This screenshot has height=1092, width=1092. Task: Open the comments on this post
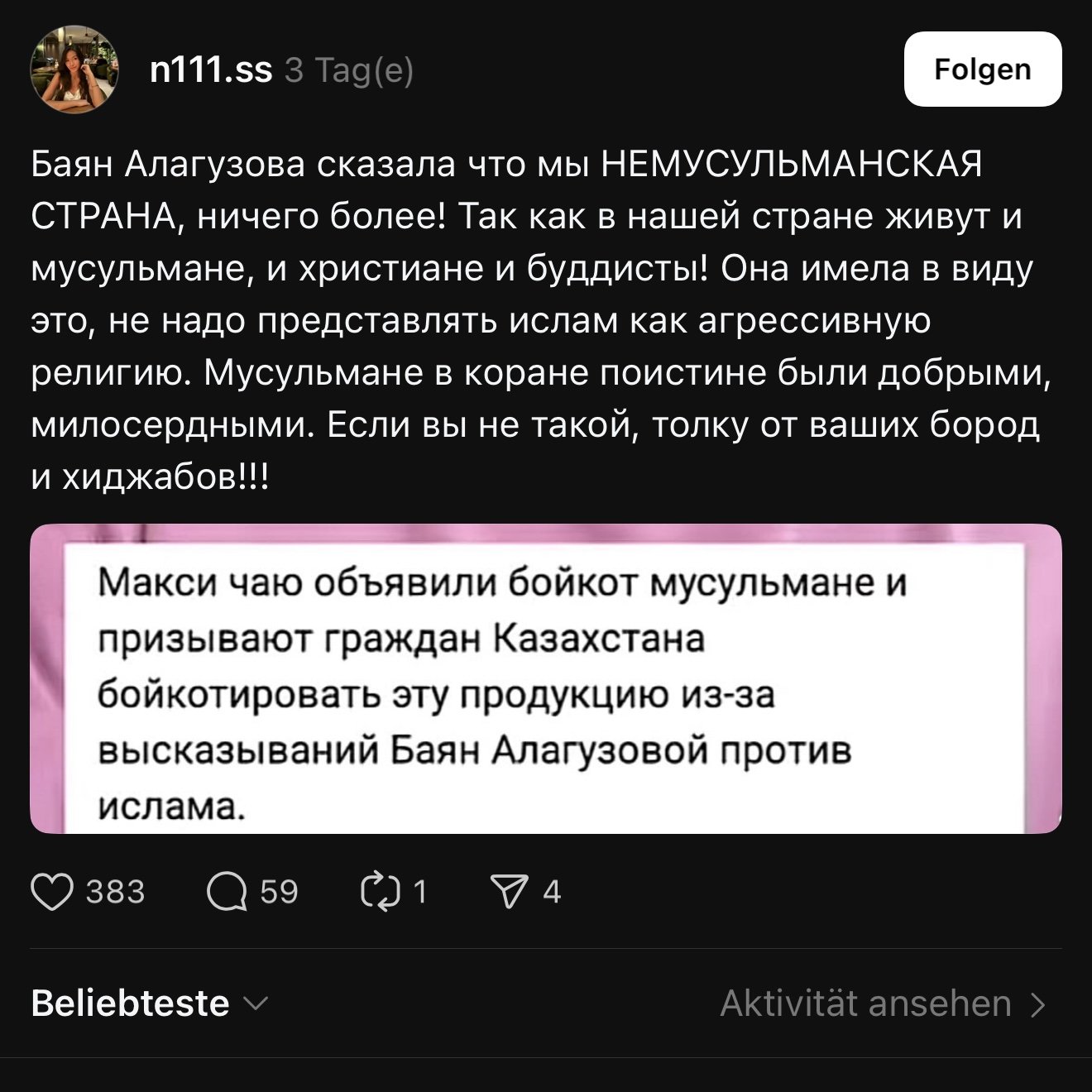[227, 892]
